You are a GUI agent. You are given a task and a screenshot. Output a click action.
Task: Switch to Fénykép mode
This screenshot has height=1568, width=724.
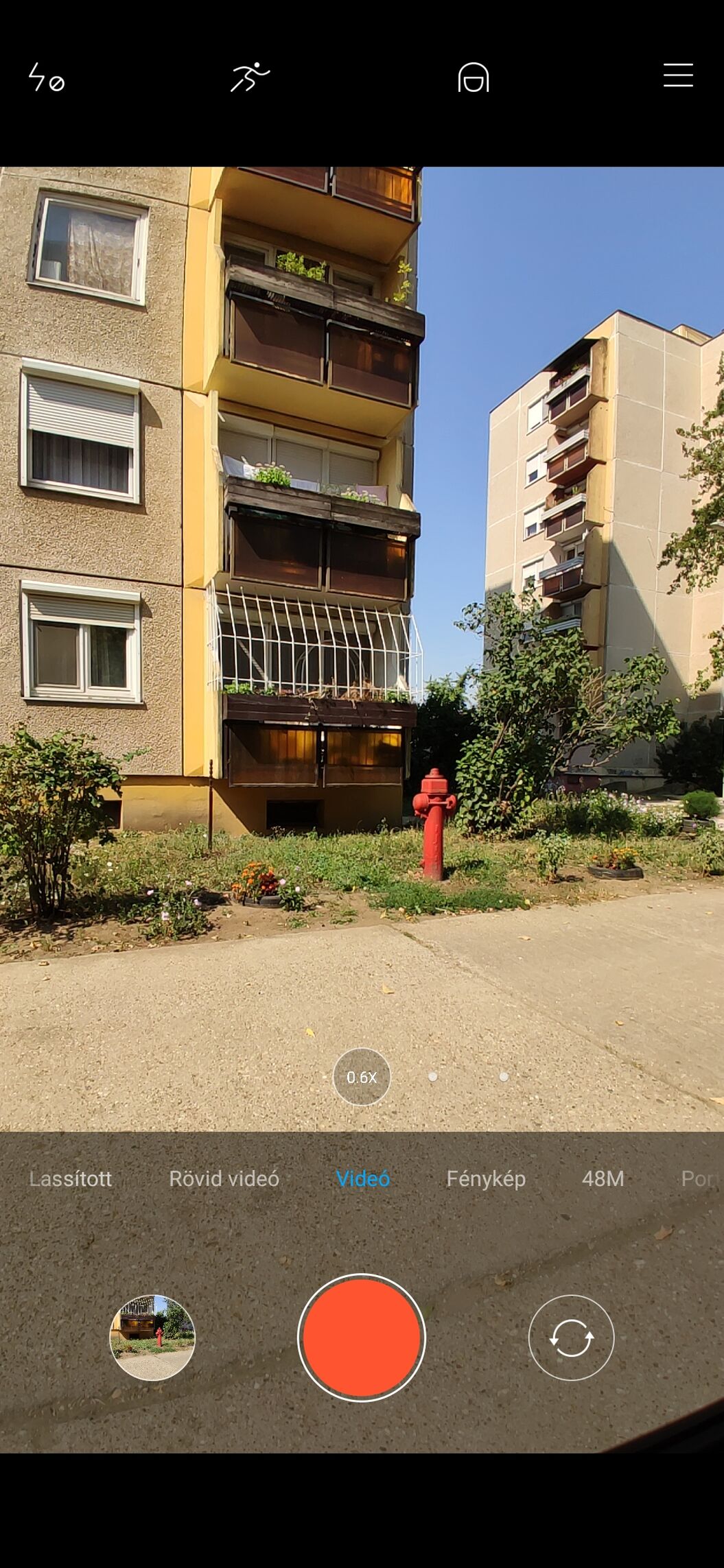click(x=486, y=1178)
